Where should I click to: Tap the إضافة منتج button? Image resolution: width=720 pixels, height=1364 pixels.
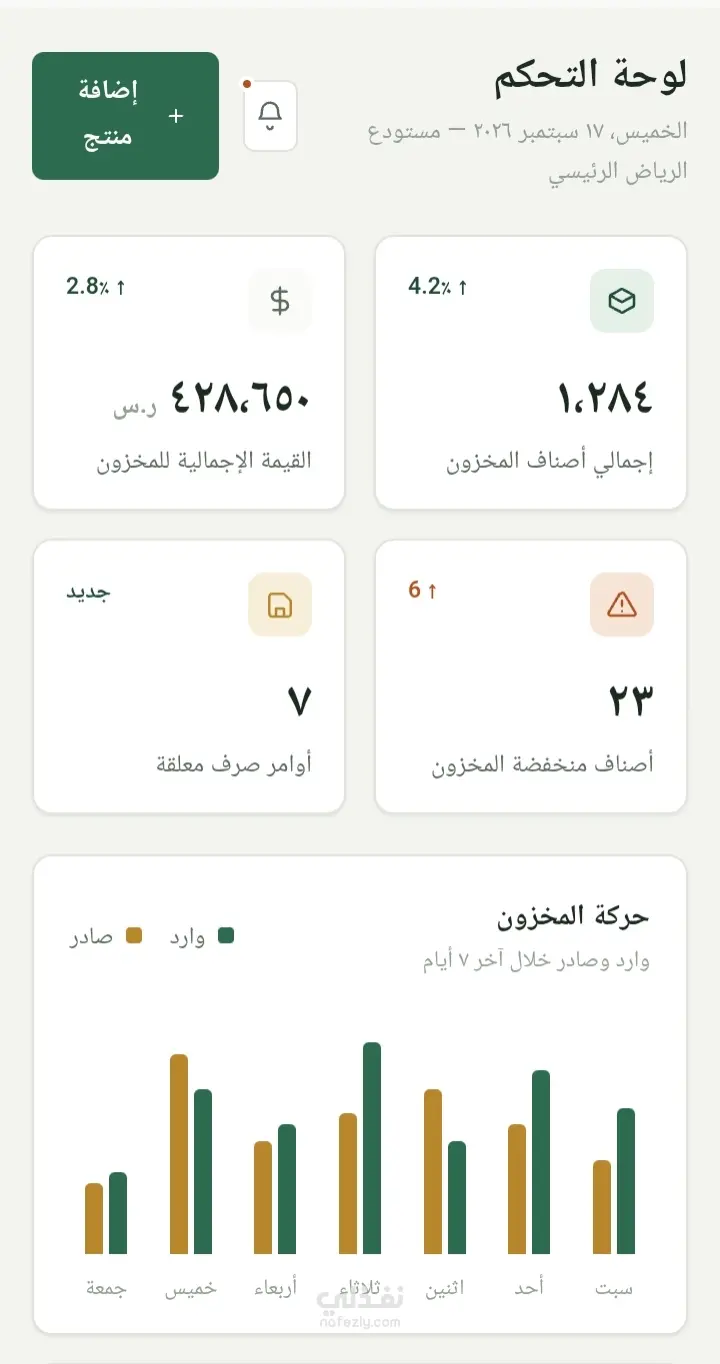[x=125, y=116]
